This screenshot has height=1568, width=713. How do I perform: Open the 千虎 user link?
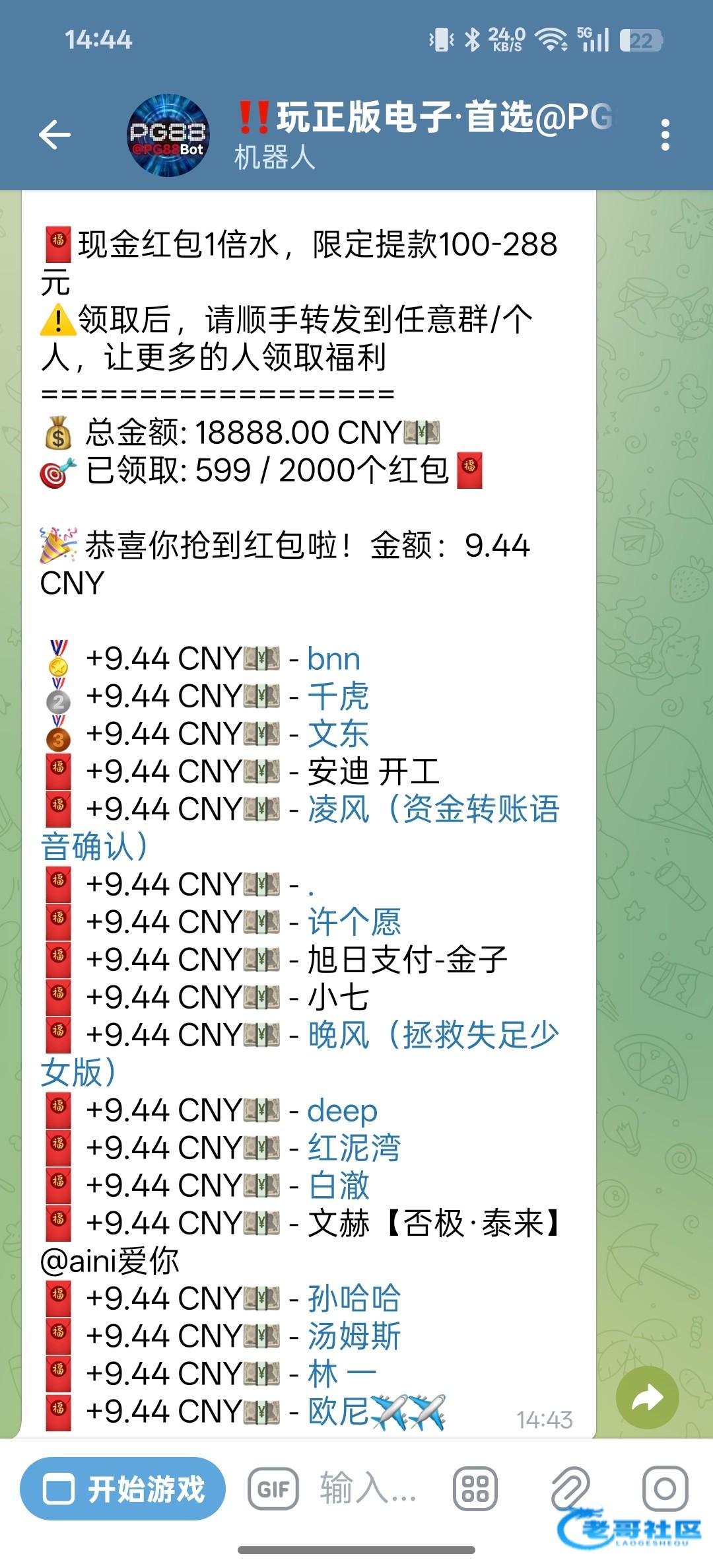click(x=338, y=697)
